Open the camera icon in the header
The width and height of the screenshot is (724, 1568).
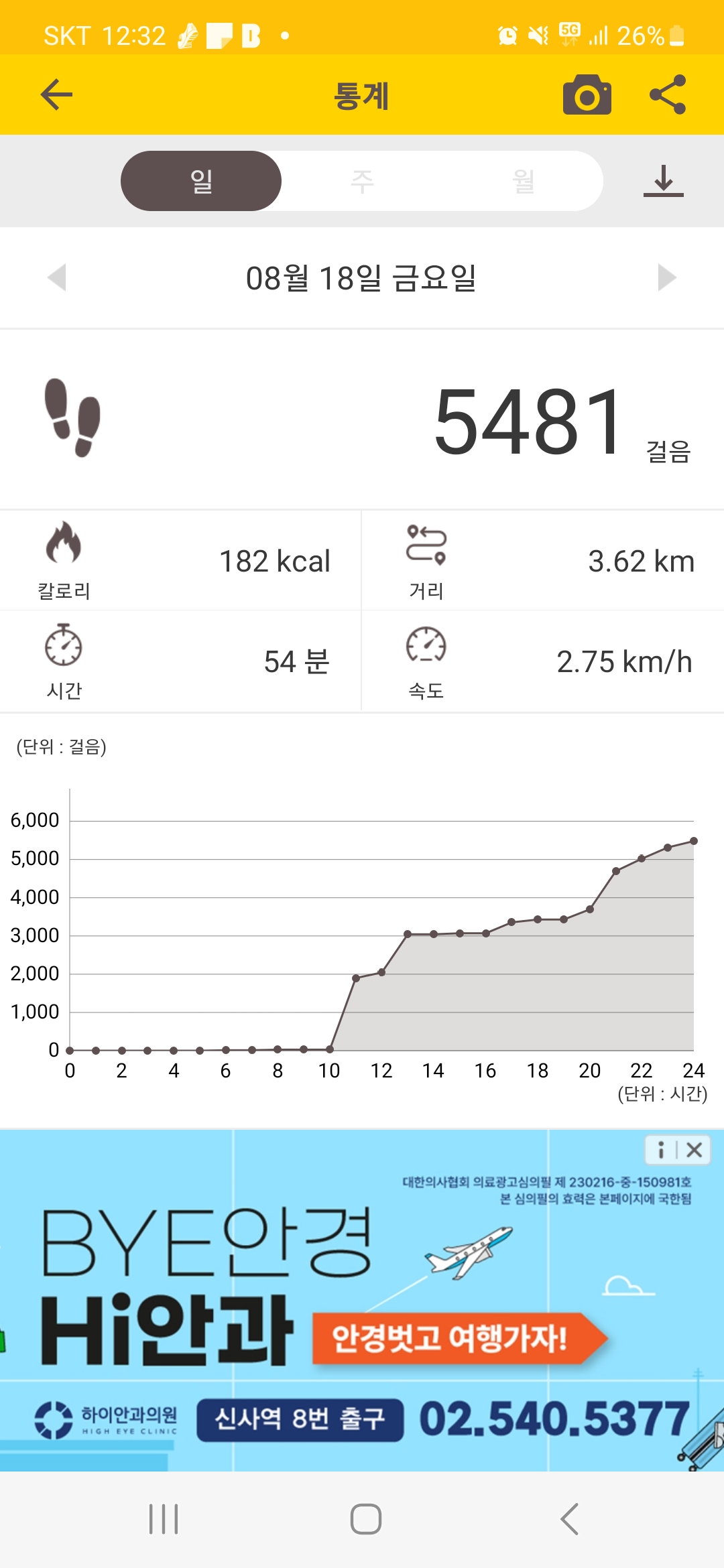(587, 94)
